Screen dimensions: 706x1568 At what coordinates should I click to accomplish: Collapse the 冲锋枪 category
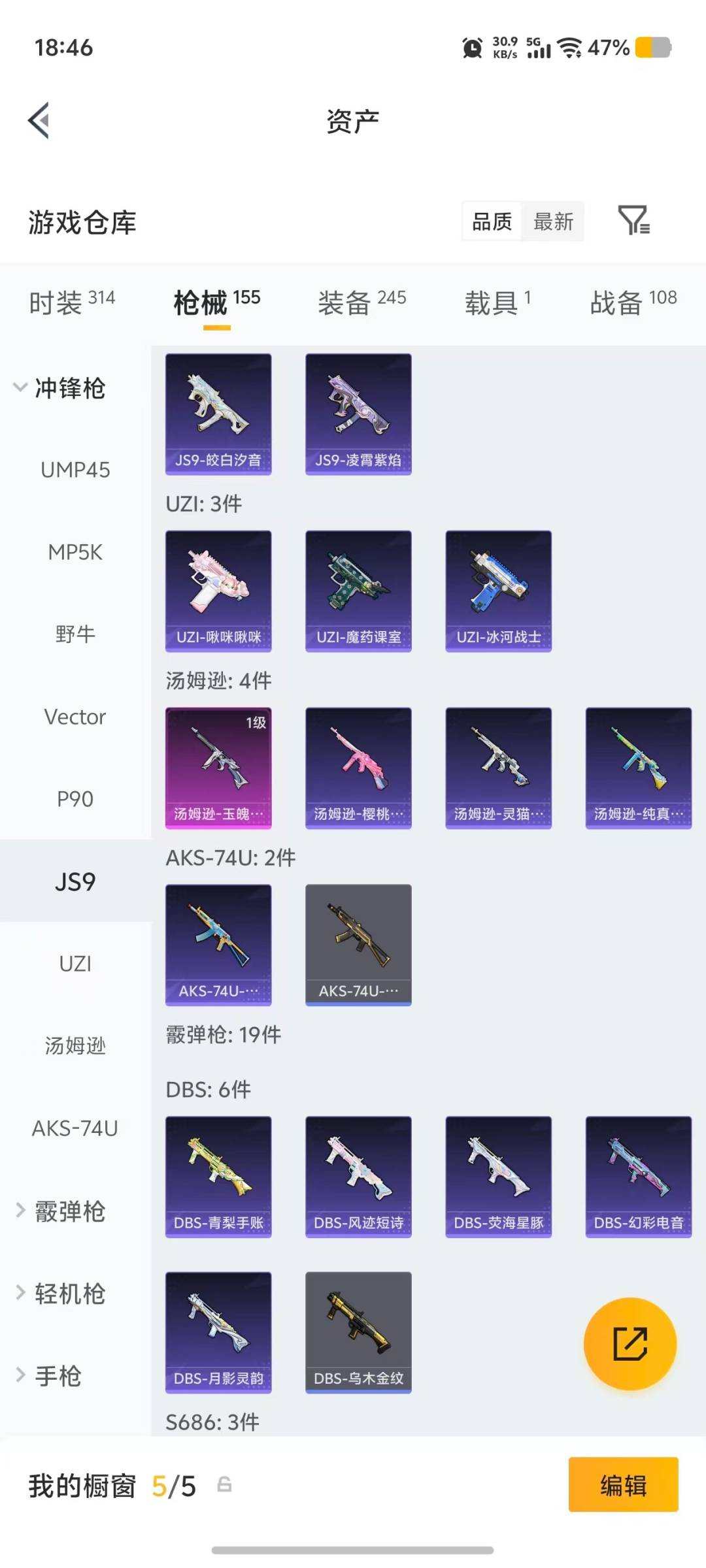(x=60, y=388)
